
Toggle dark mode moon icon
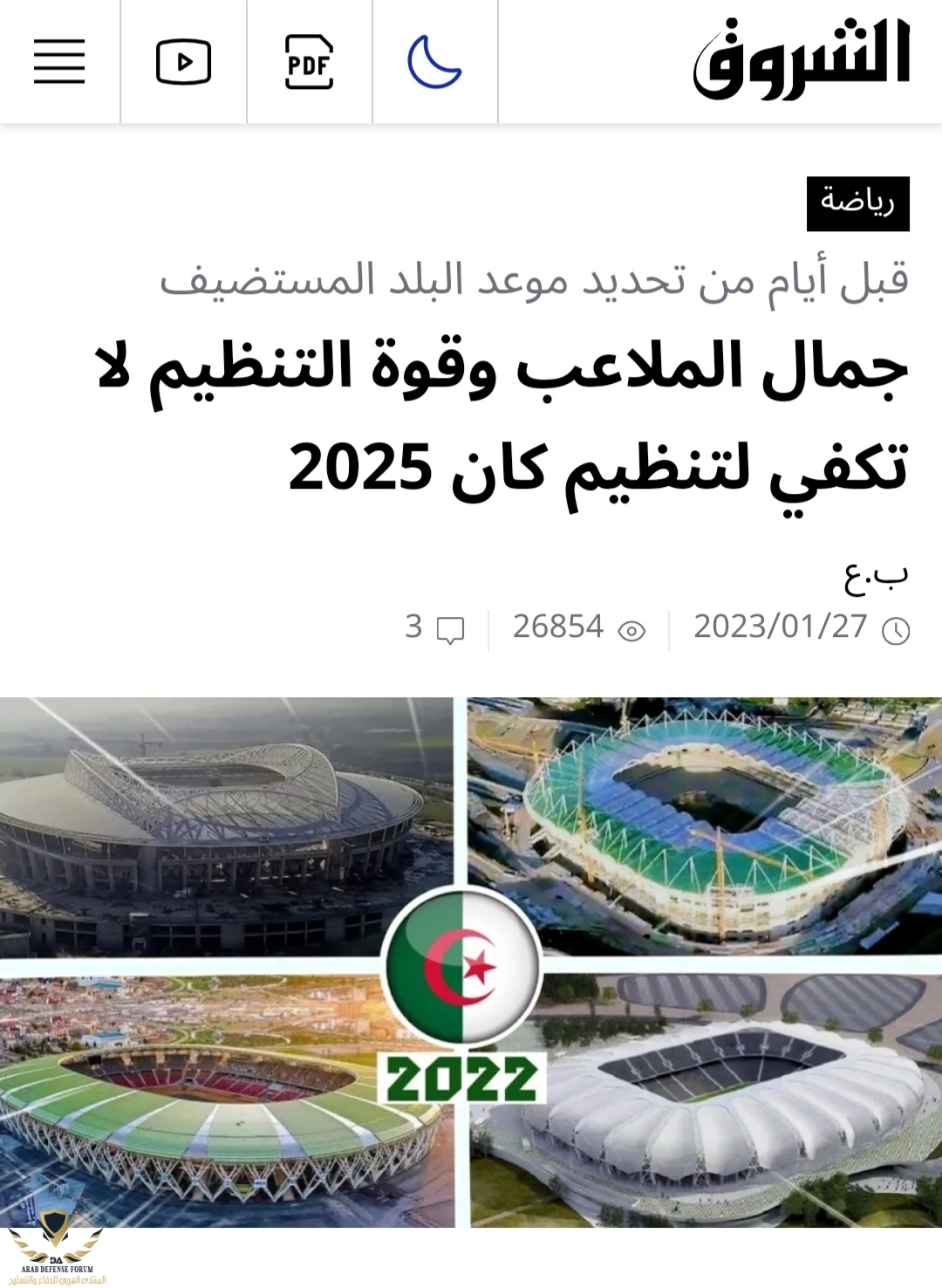pyautogui.click(x=434, y=62)
